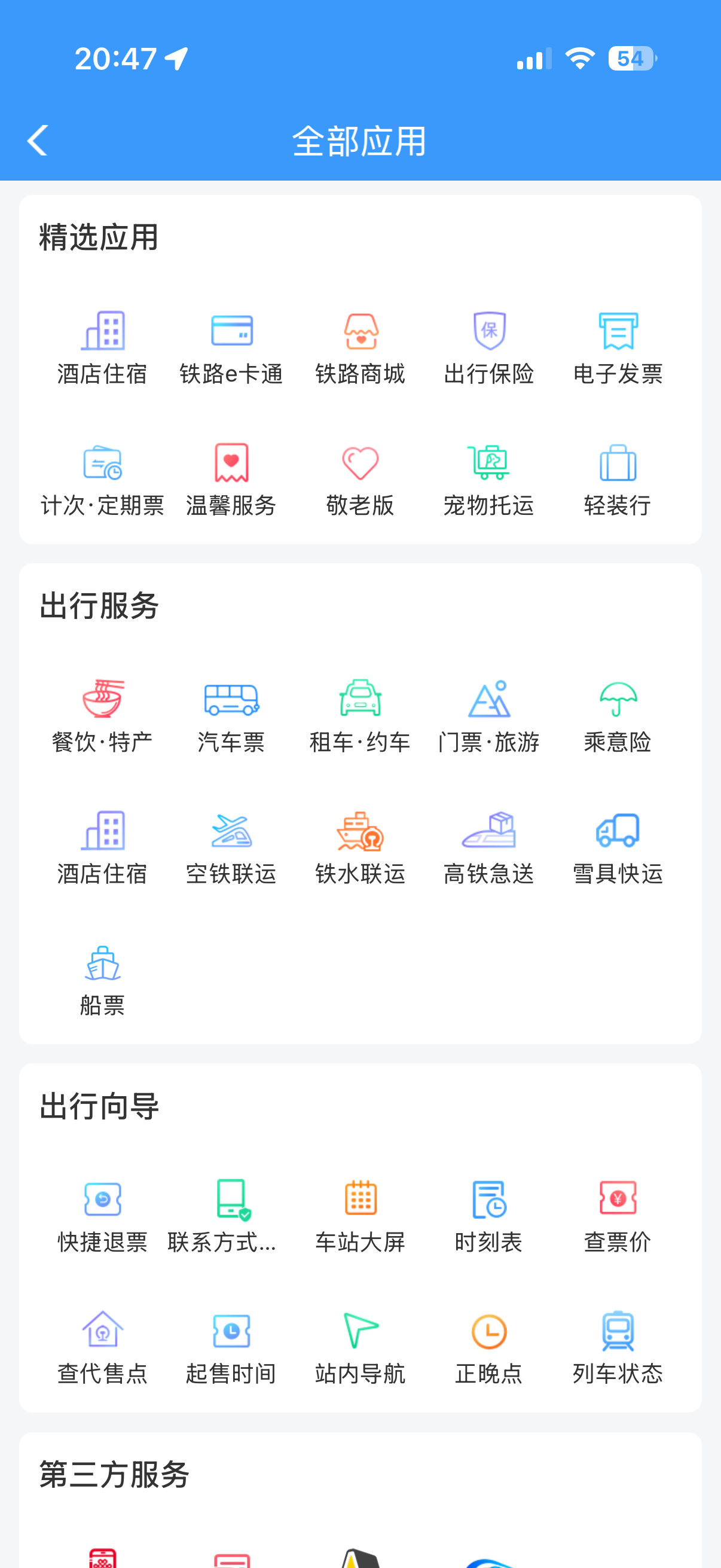Go back from 全部应用 page
This screenshot has height=1568, width=721.
pos(38,141)
